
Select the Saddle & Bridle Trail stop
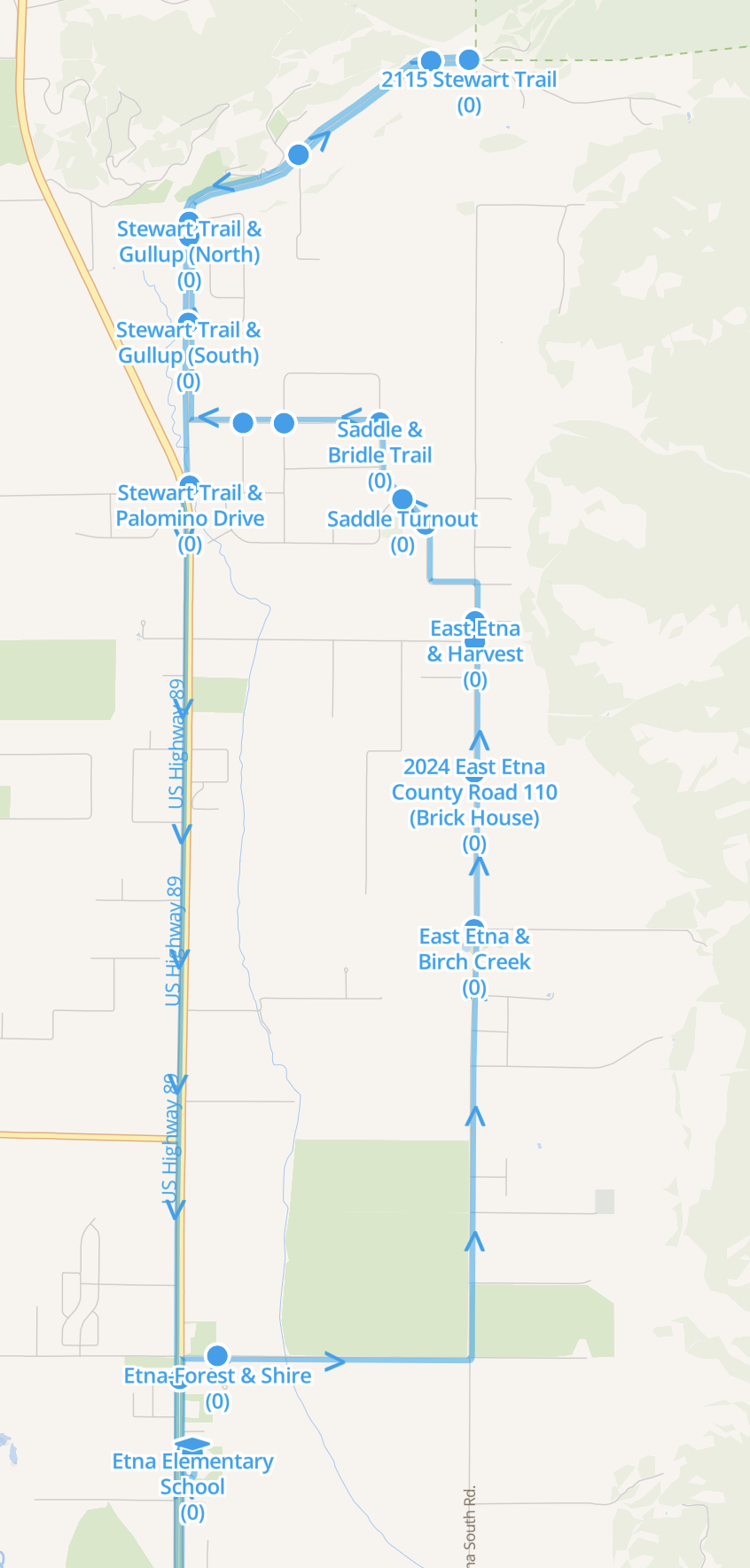pos(379,423)
